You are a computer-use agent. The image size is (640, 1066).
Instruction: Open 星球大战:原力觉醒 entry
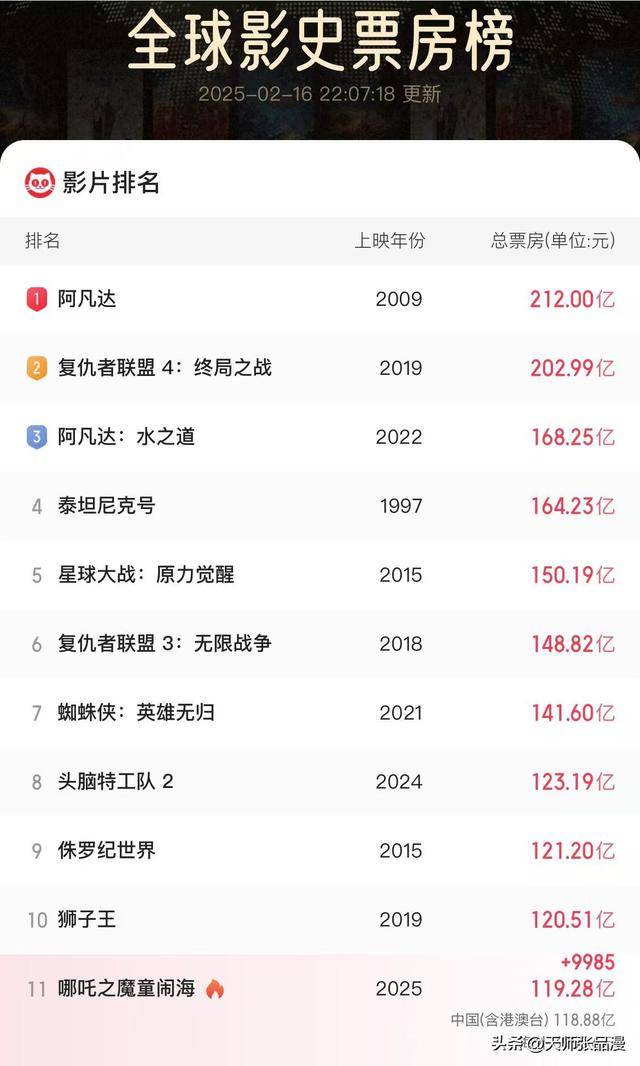pos(320,574)
